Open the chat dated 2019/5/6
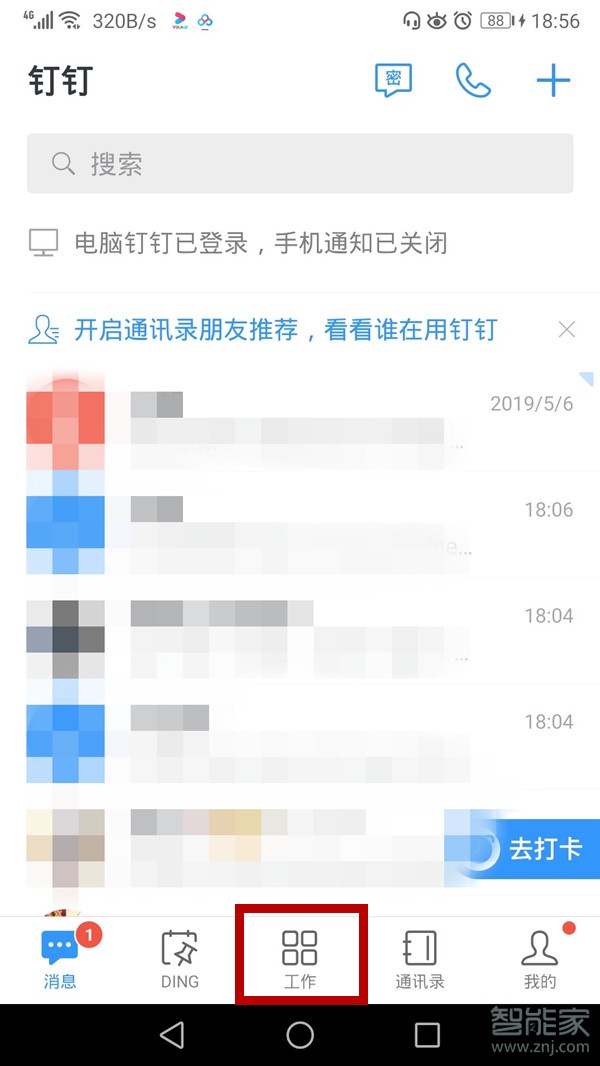This screenshot has height=1066, width=600. 300,418
